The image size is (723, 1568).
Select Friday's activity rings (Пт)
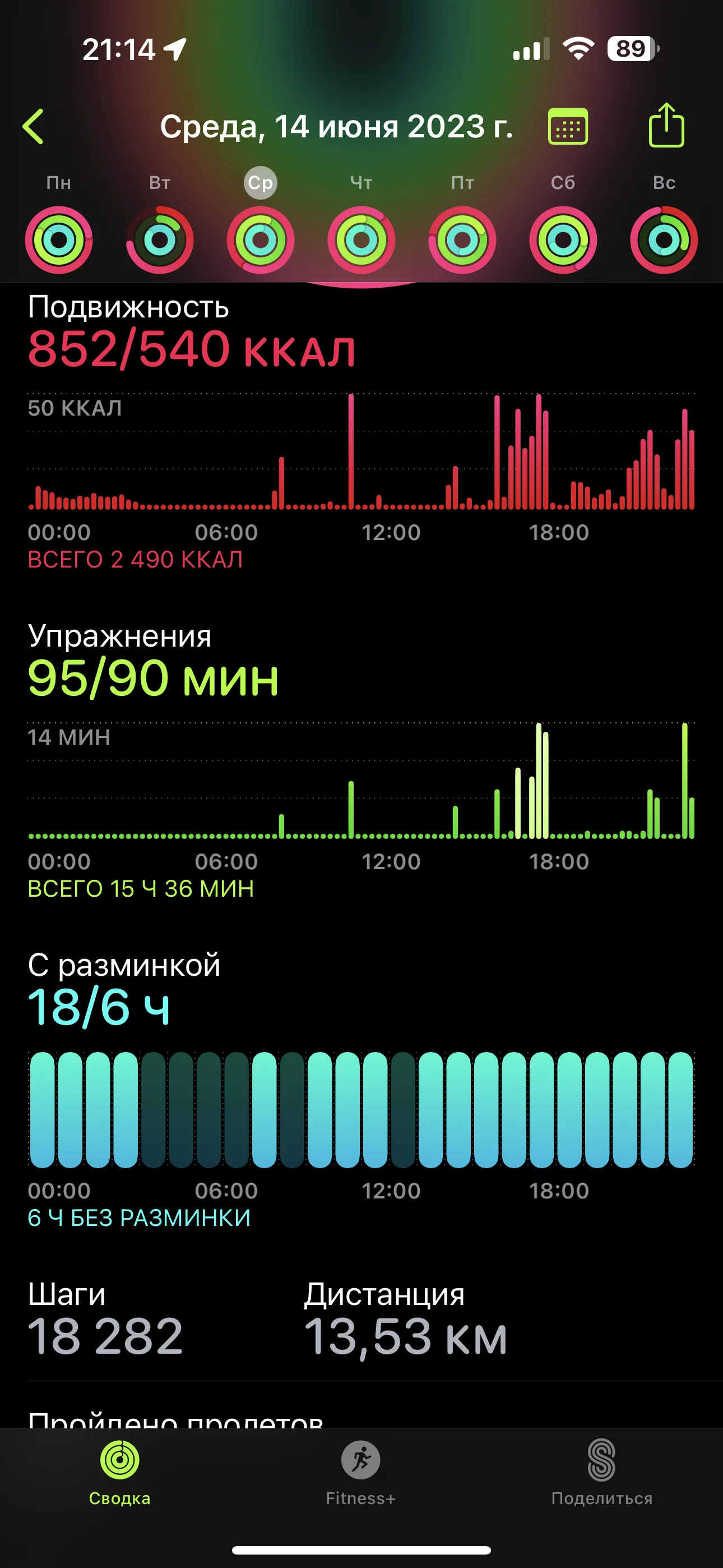pos(462,239)
